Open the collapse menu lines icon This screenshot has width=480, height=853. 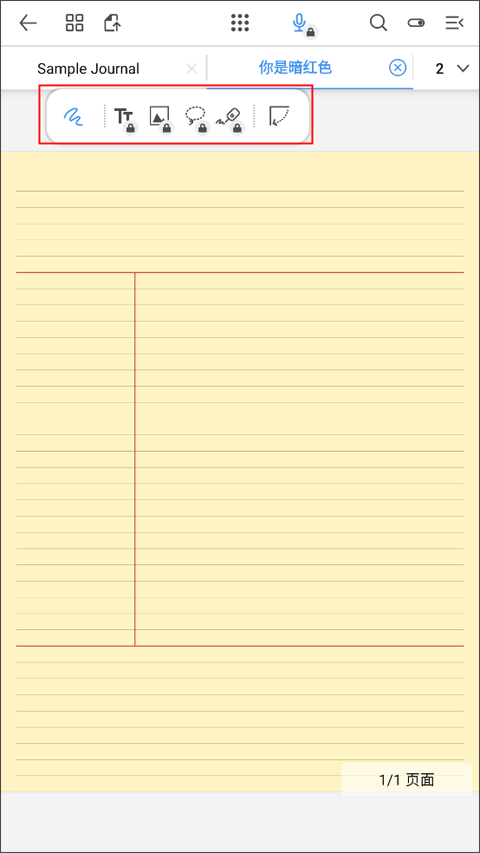tap(454, 23)
